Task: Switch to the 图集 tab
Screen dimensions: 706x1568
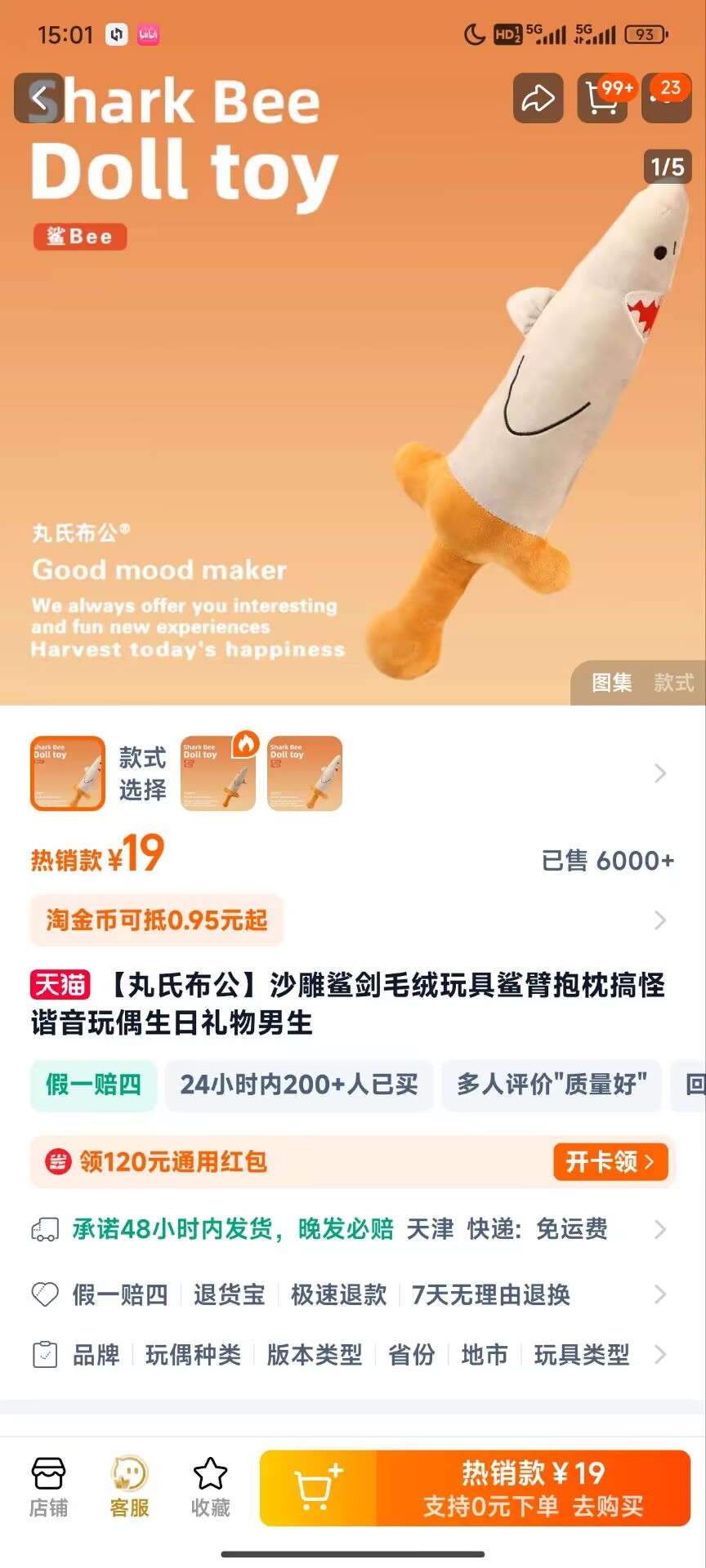Action: [x=612, y=683]
